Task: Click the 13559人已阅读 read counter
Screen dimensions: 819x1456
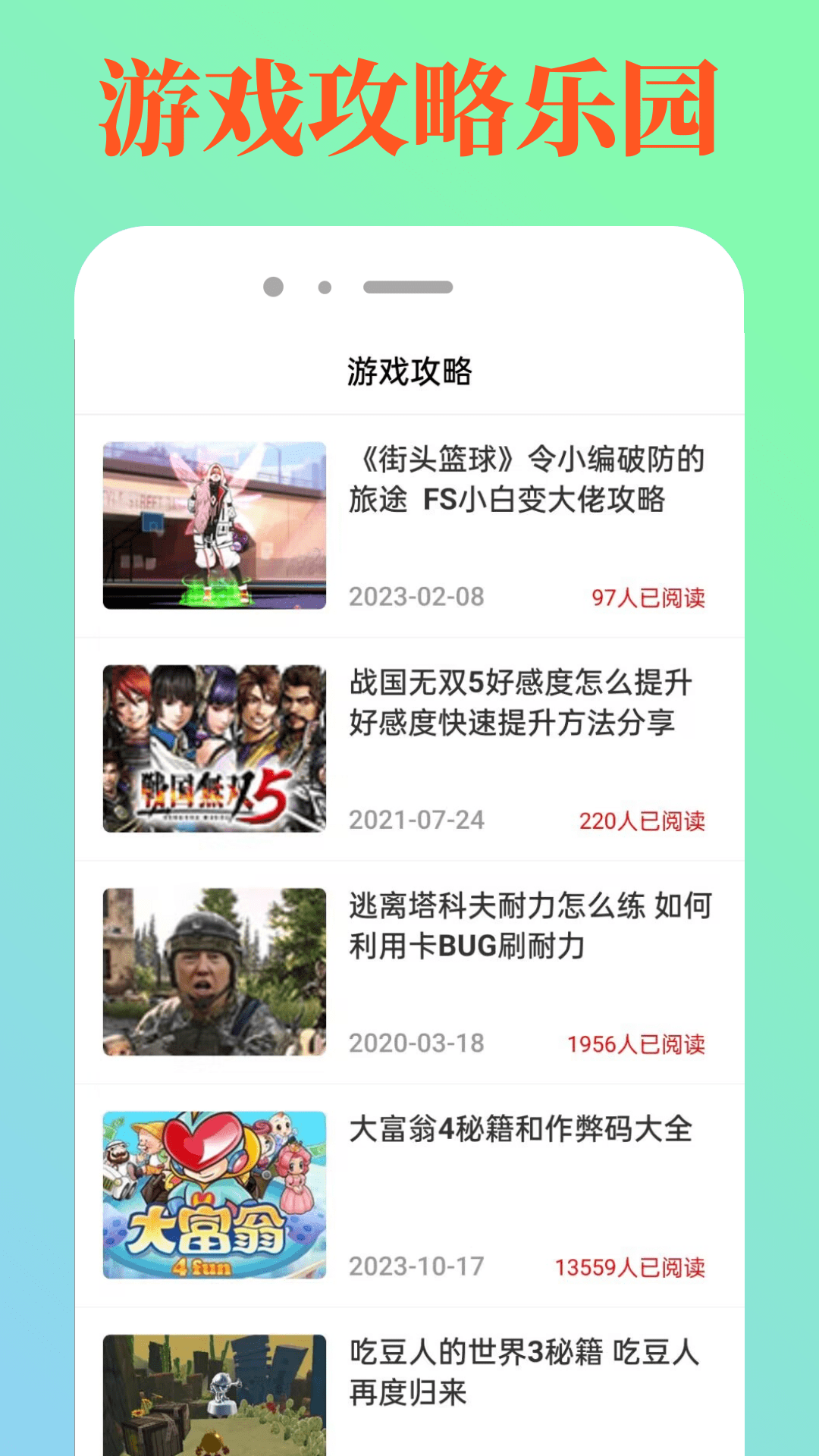Action: [632, 1265]
